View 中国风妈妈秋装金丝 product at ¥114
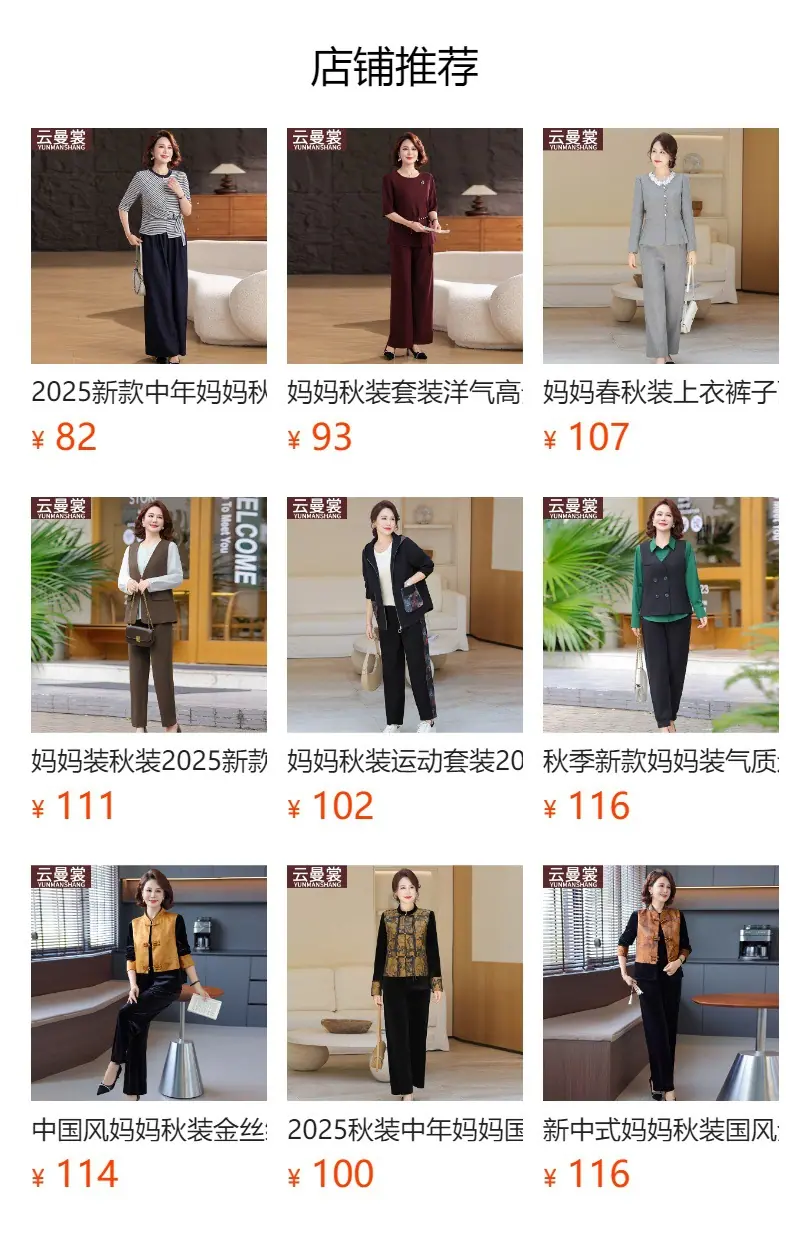Screen dimensions: 790x1234 tap(149, 1029)
